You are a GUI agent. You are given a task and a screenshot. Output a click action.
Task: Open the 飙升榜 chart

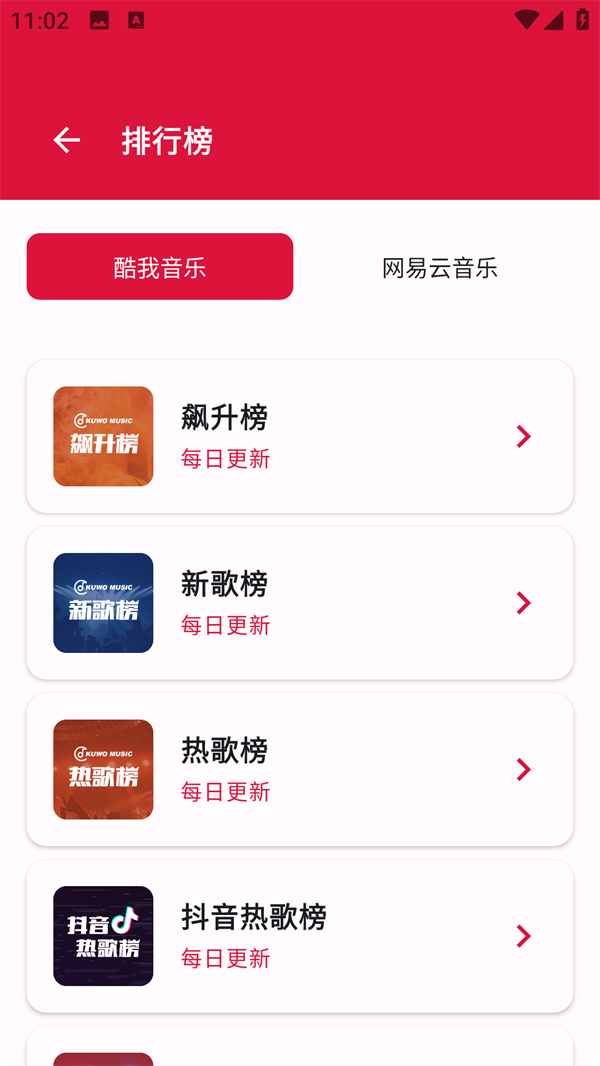pos(300,437)
